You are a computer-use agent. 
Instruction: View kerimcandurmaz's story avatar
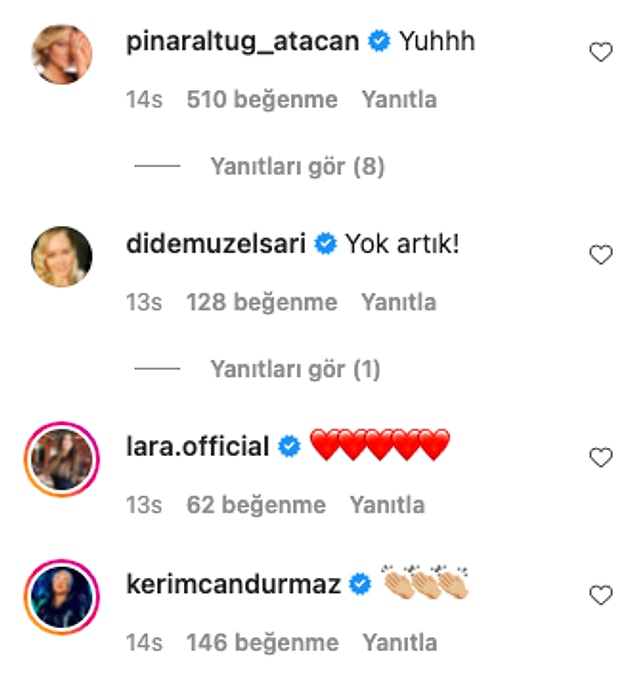[62, 597]
